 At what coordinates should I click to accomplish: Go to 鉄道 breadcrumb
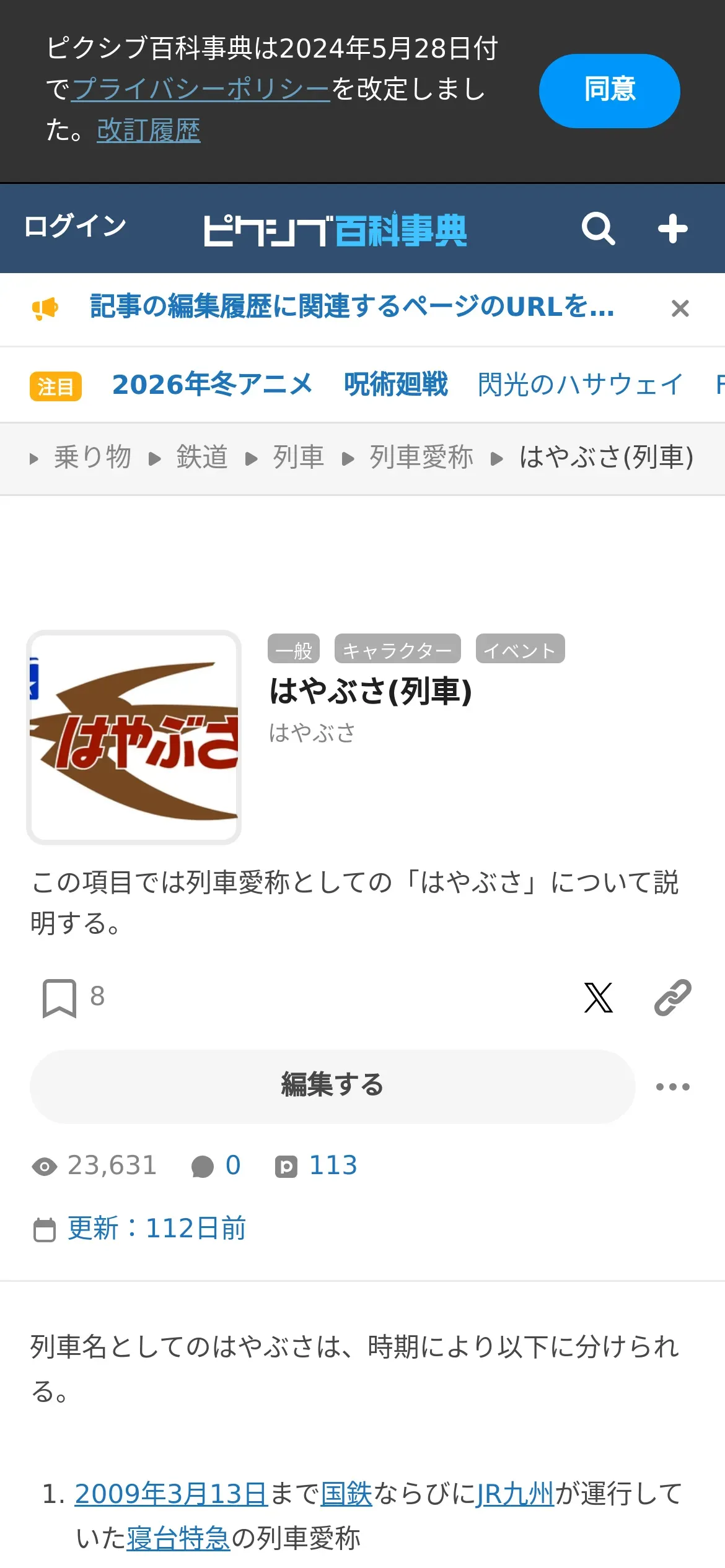(x=202, y=458)
